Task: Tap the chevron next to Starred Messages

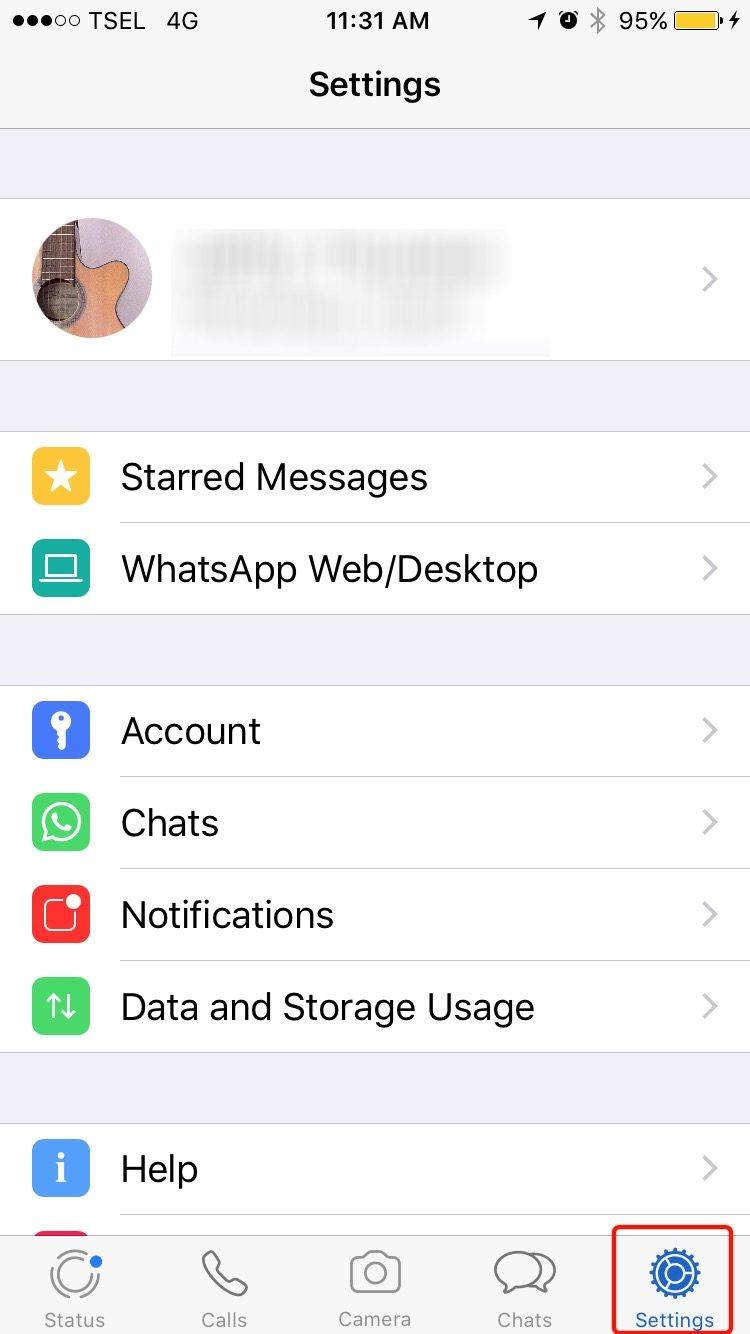Action: 710,477
